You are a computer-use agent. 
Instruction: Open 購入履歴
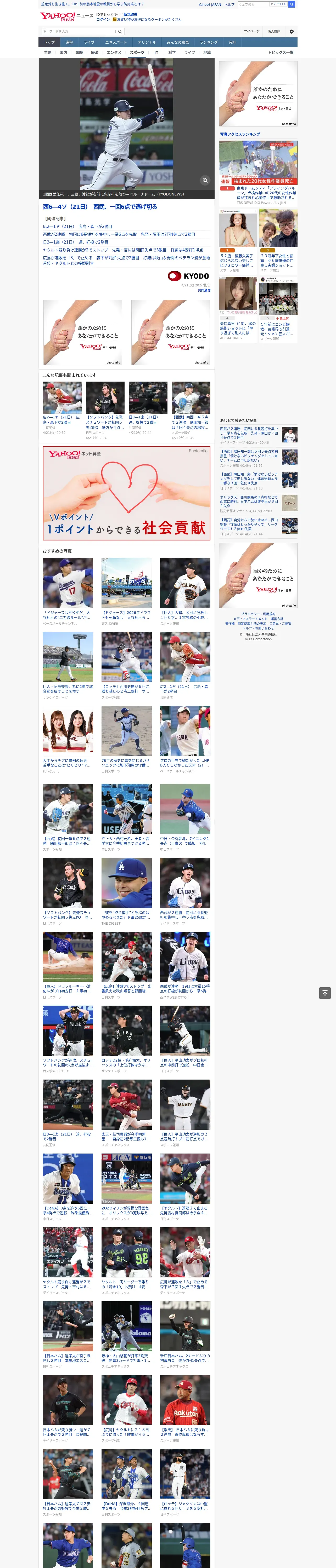pos(274,31)
